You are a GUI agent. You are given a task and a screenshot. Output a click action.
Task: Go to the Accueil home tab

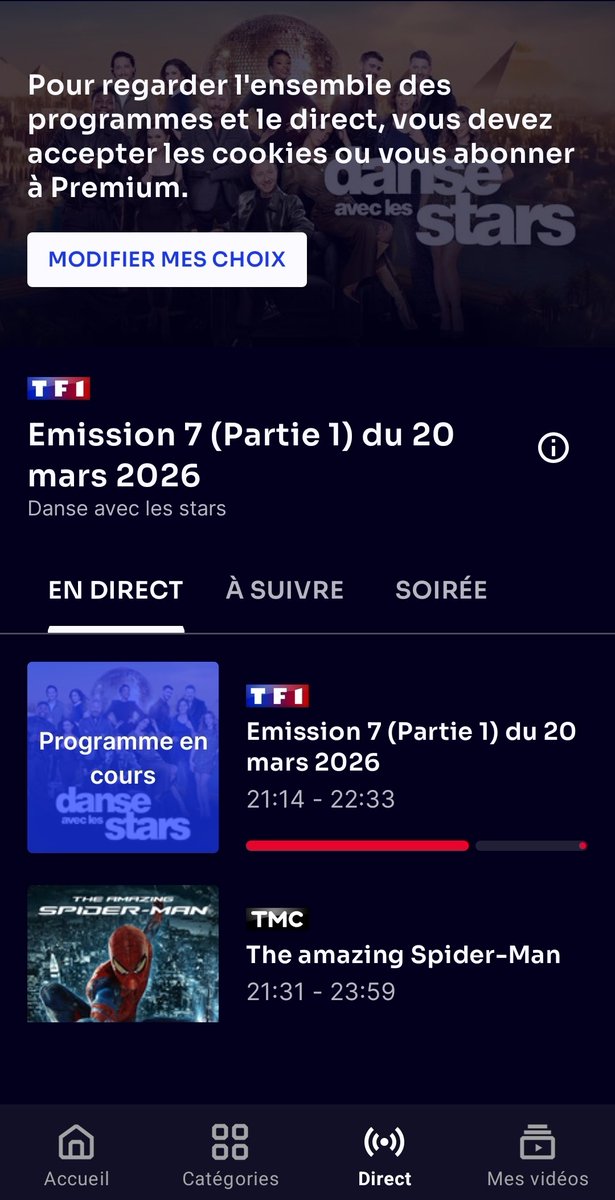(76, 1155)
